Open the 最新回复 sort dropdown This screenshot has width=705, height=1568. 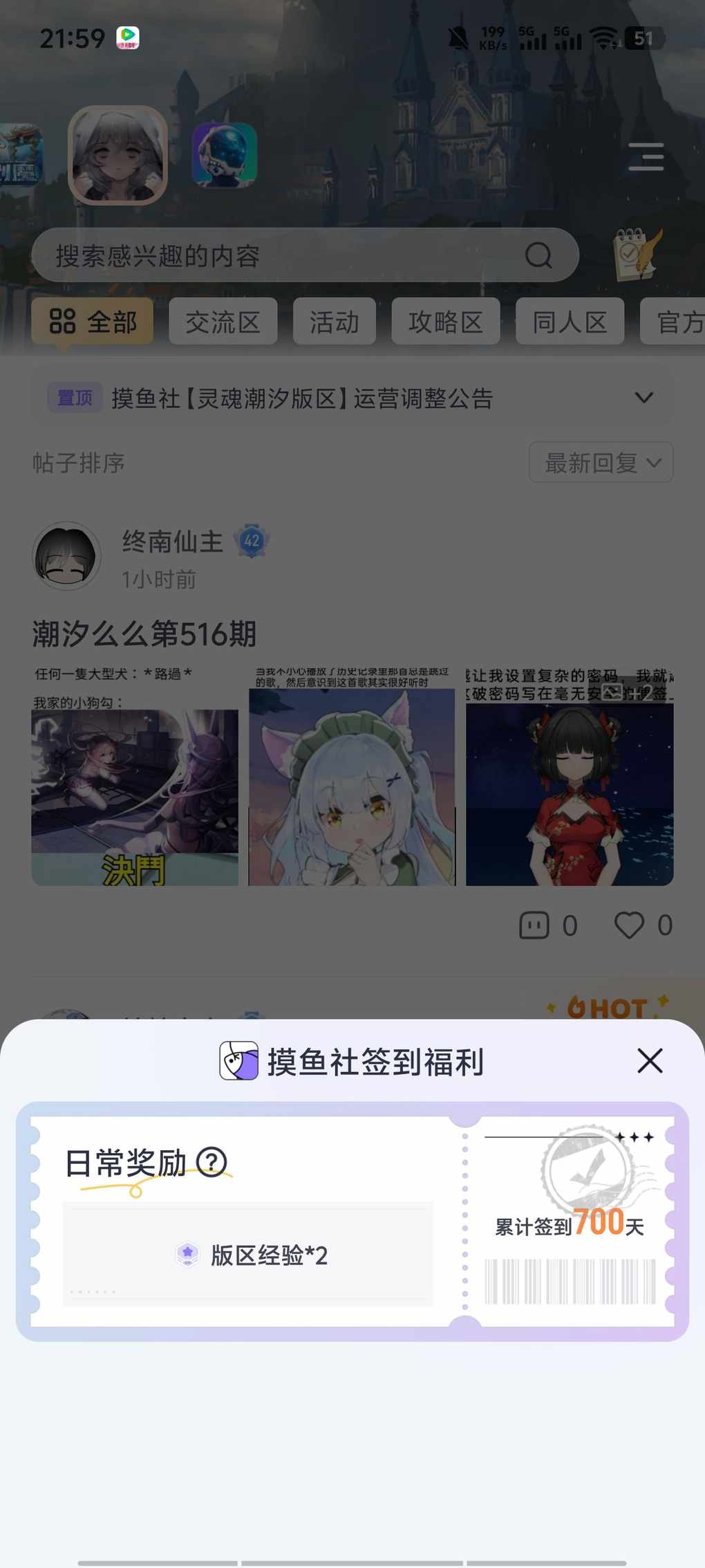pyautogui.click(x=601, y=462)
